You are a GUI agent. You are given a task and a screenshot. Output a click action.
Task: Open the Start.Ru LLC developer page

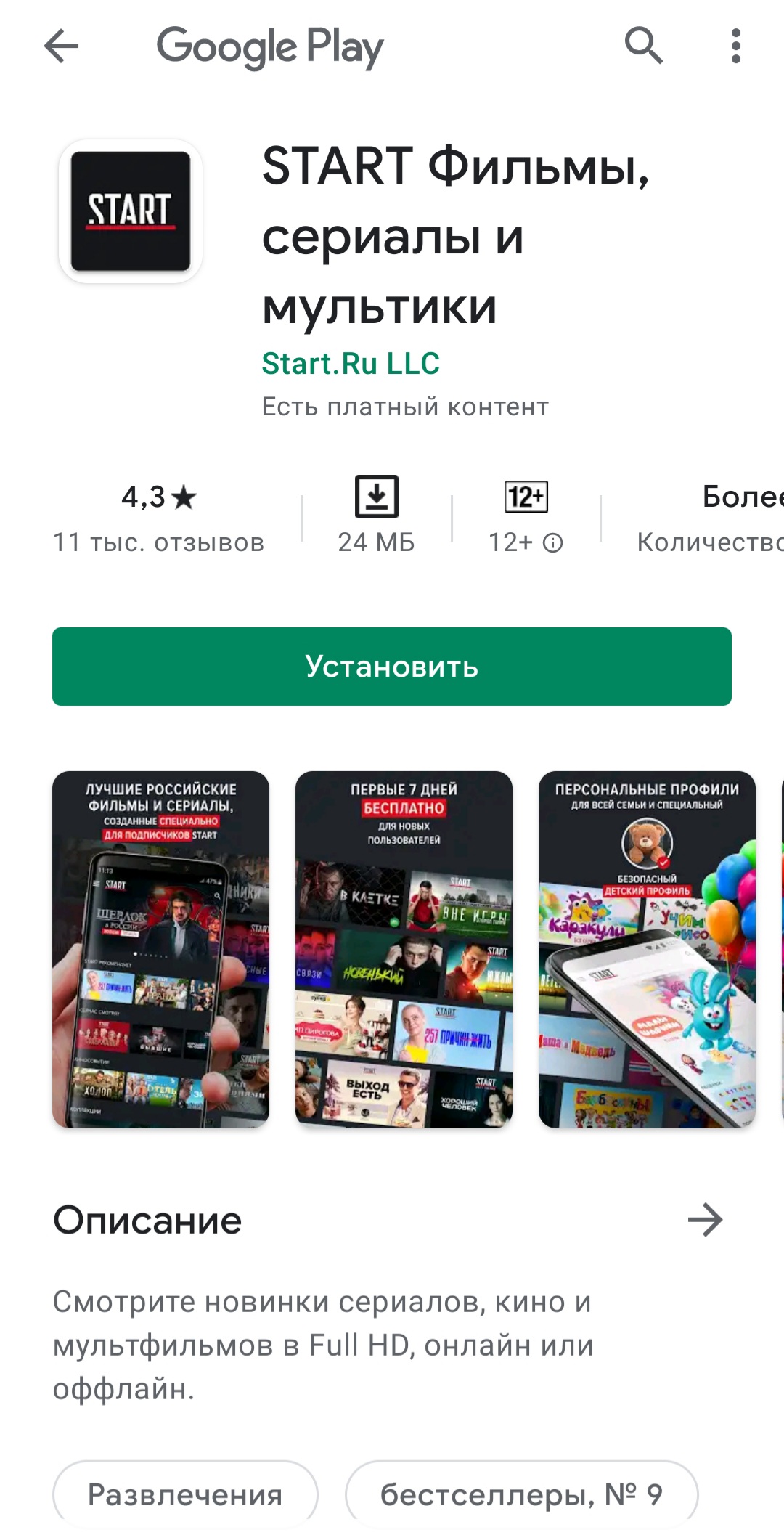351,364
